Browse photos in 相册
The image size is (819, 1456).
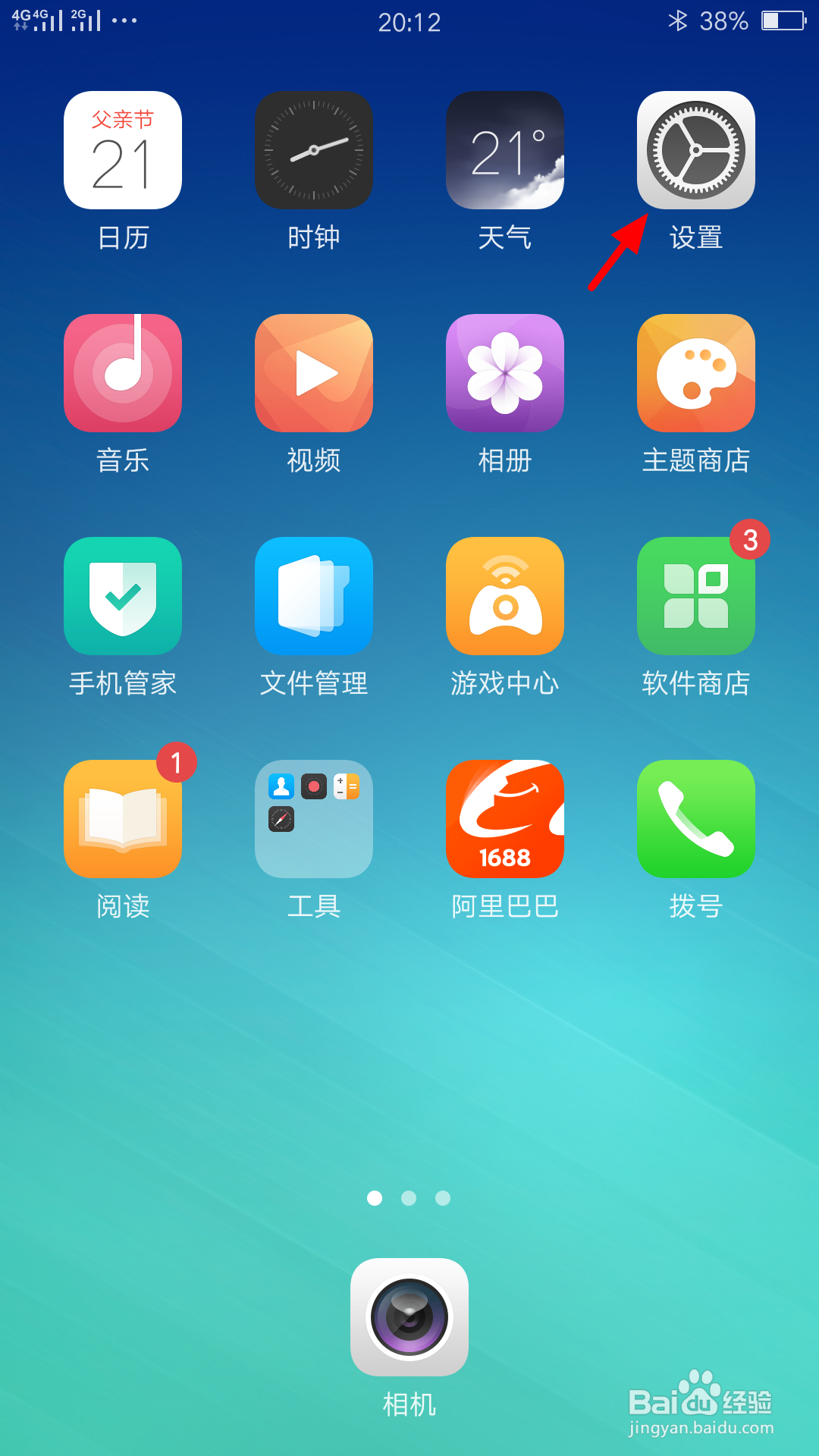coord(505,372)
